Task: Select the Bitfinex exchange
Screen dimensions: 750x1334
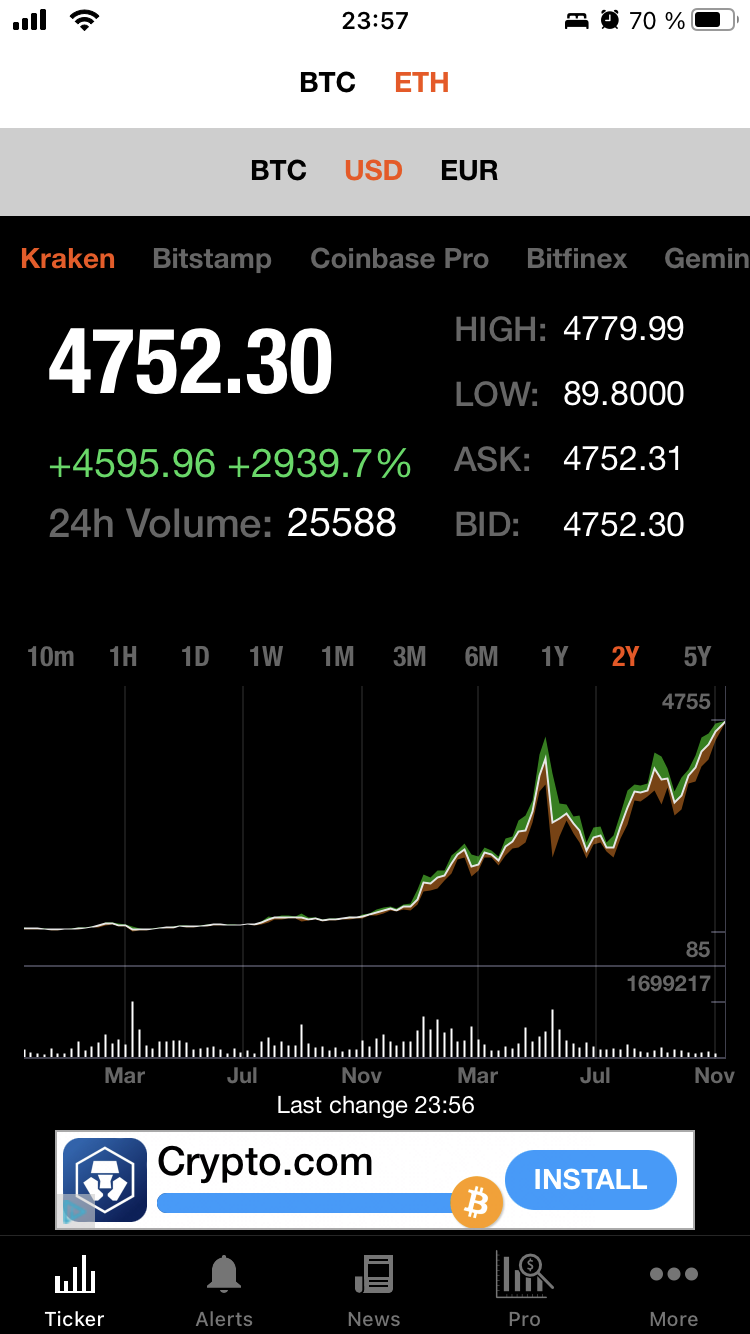Action: 576,258
